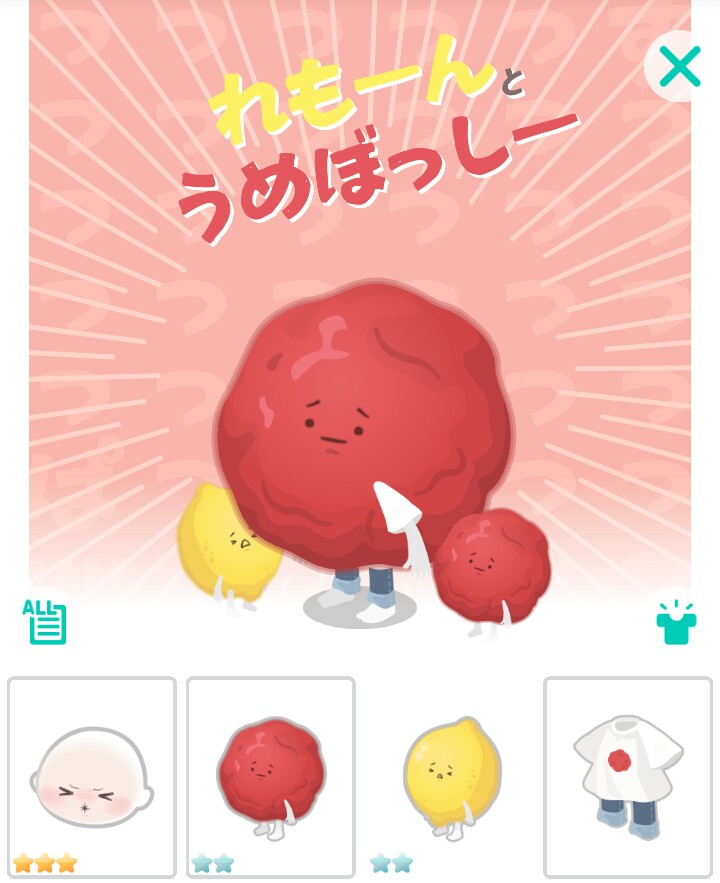Image resolution: width=720 pixels, height=883 pixels.
Task: Select the yellow lemon costume item
Action: pos(450,777)
